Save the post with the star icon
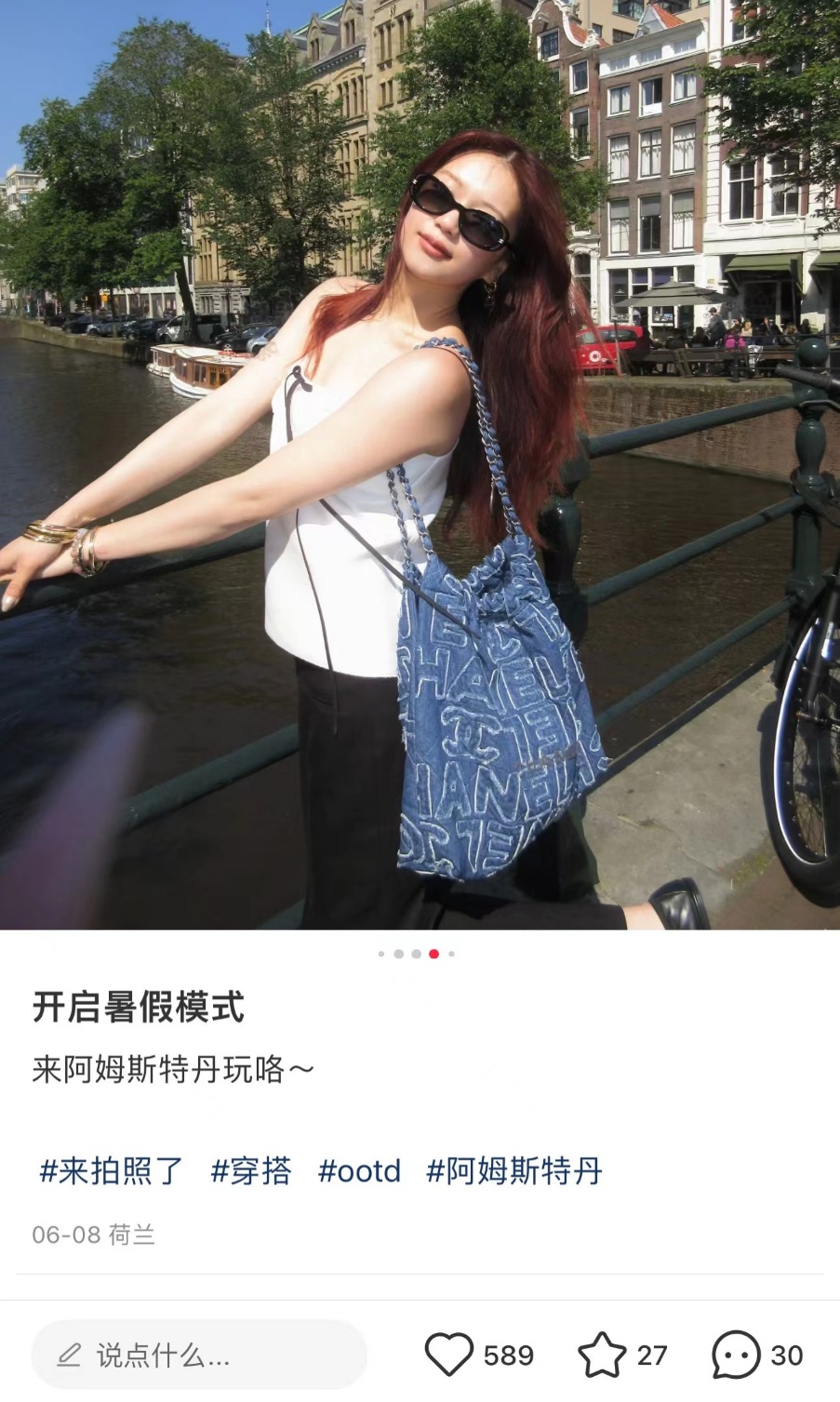The height and width of the screenshot is (1402, 840). [602, 1355]
